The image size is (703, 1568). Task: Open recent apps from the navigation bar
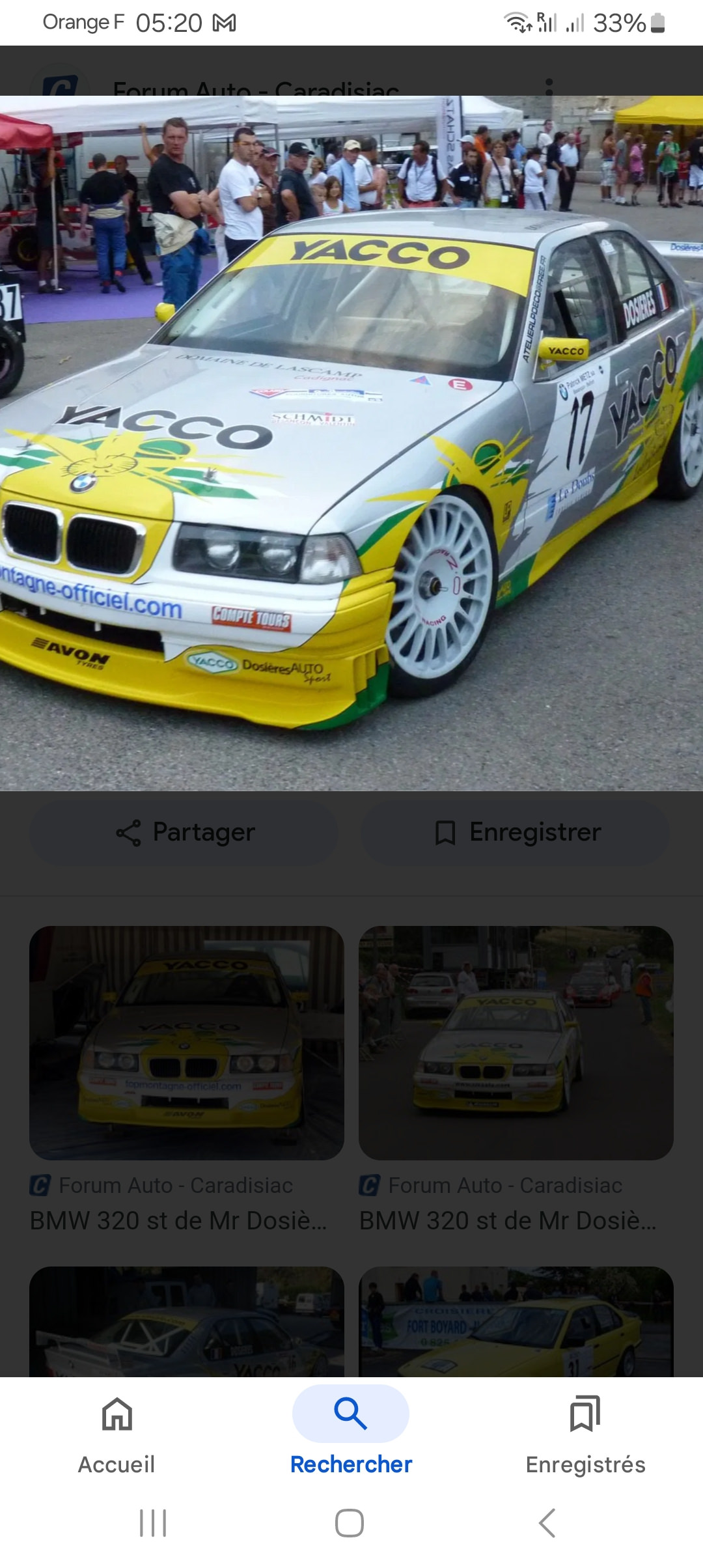153,1523
